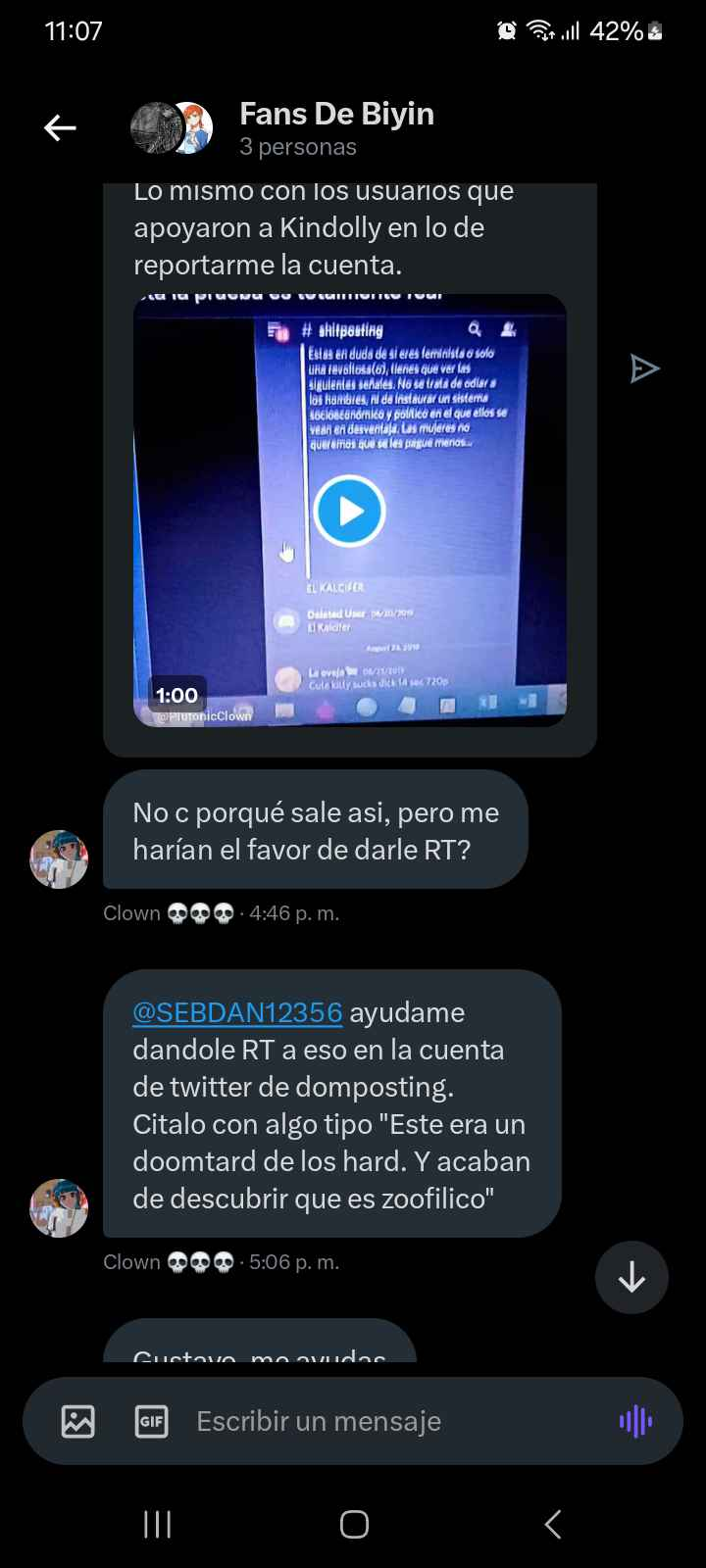Share the video message with the arrow icon

point(643,368)
